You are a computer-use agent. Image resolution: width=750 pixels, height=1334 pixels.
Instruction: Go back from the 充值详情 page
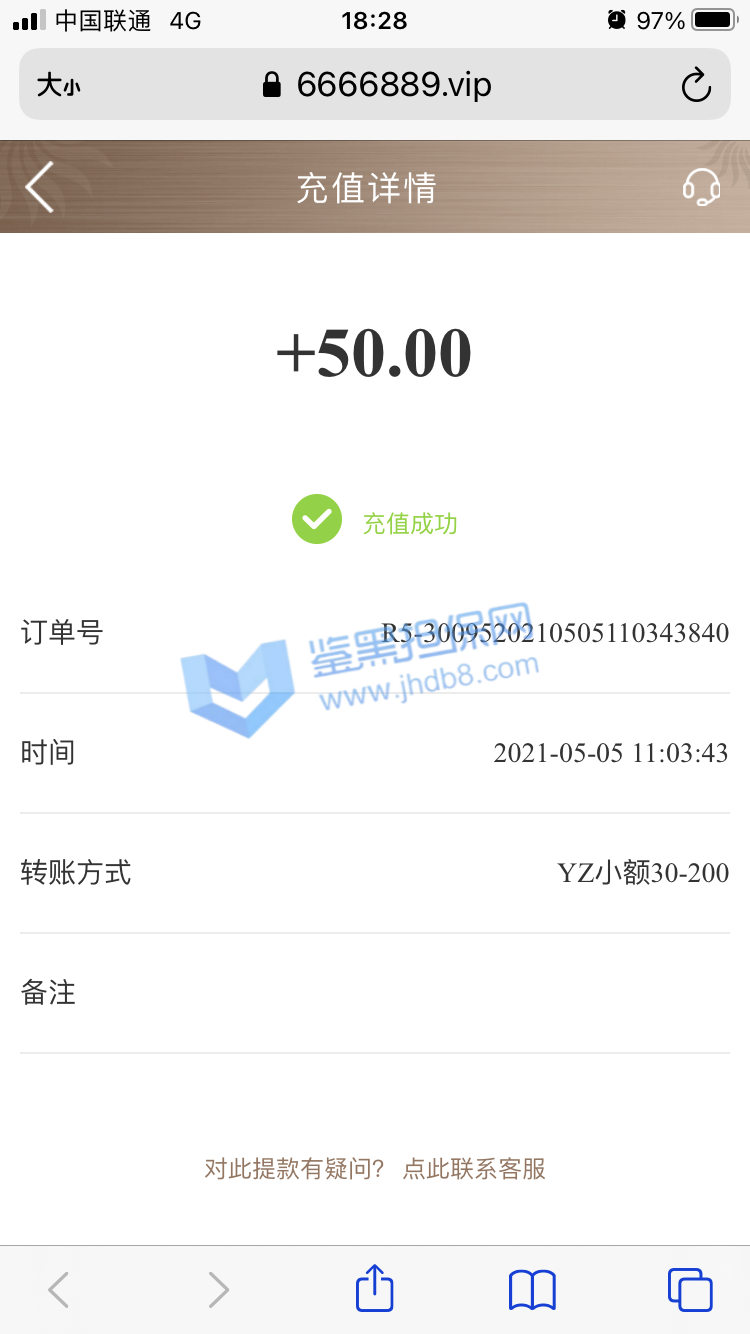click(40, 187)
